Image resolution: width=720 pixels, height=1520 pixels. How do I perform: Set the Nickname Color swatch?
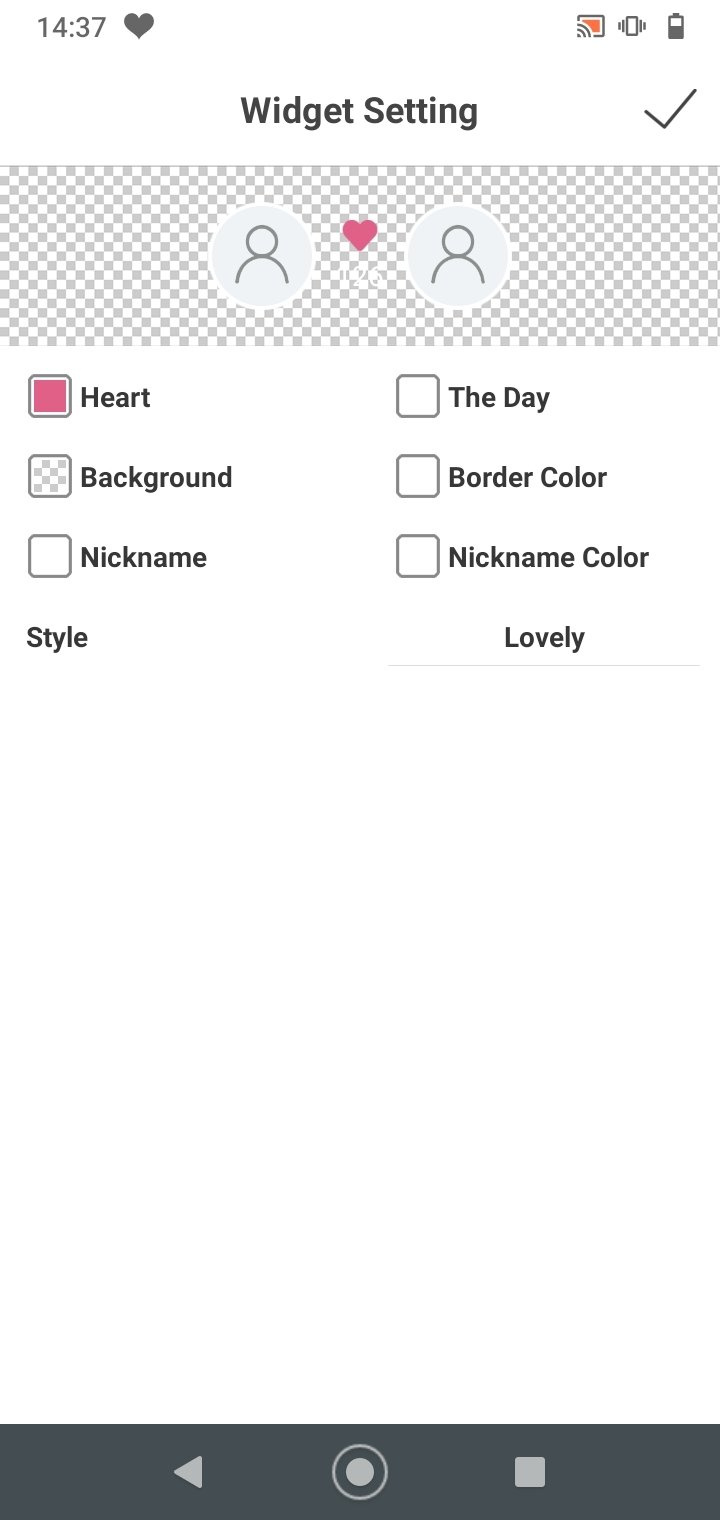(417, 556)
